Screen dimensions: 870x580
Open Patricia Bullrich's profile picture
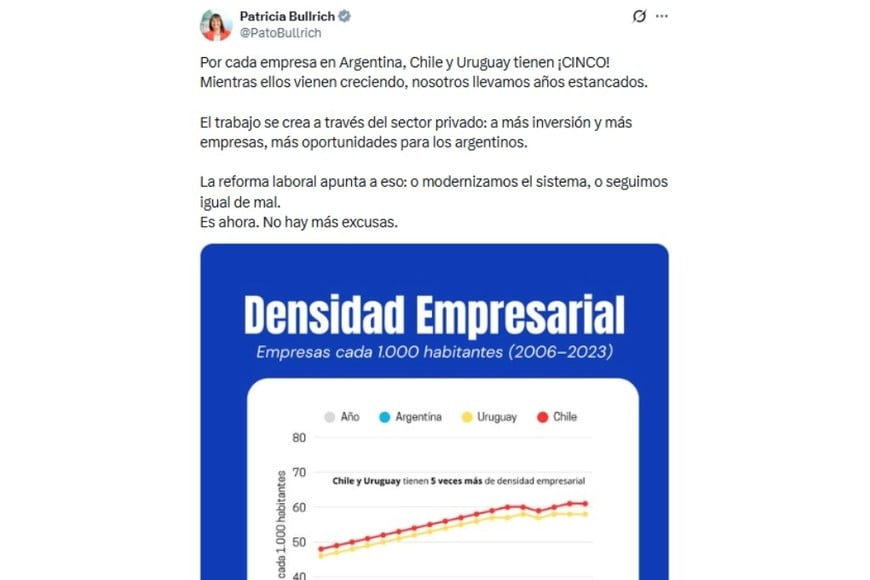pos(216,25)
